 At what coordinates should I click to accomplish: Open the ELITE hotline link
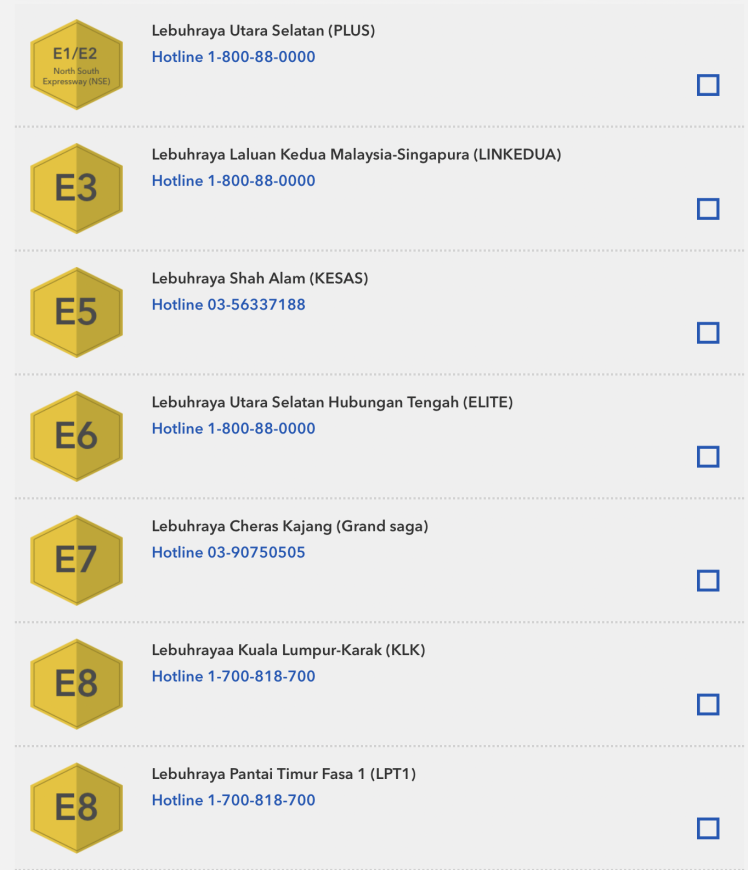(x=233, y=429)
